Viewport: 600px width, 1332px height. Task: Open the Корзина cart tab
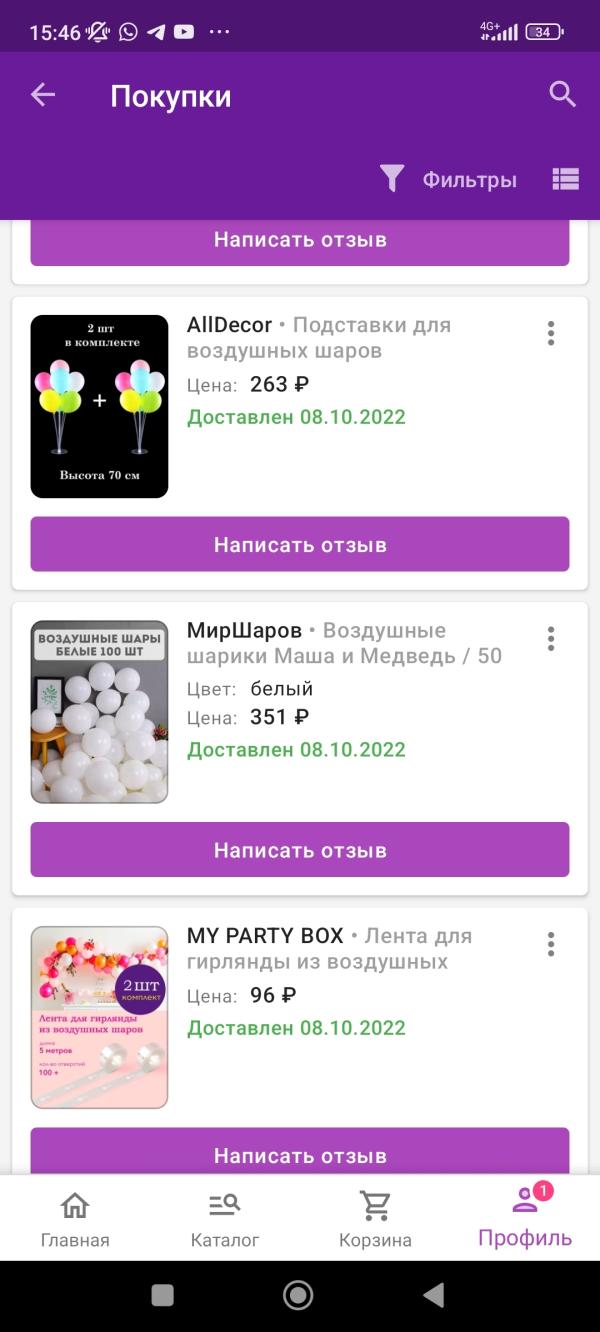pos(375,1219)
